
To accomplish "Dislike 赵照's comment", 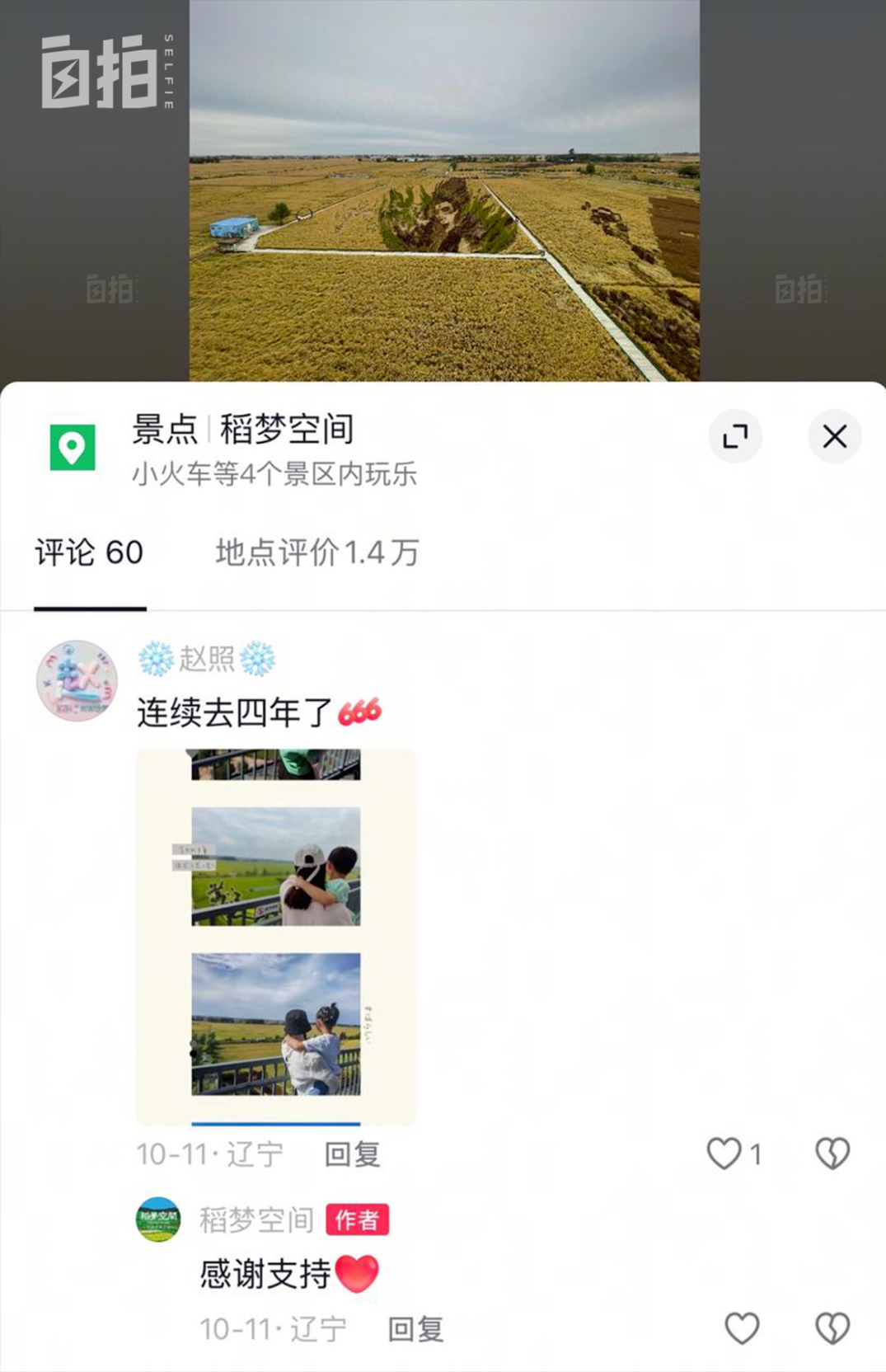I will pyautogui.click(x=832, y=1154).
